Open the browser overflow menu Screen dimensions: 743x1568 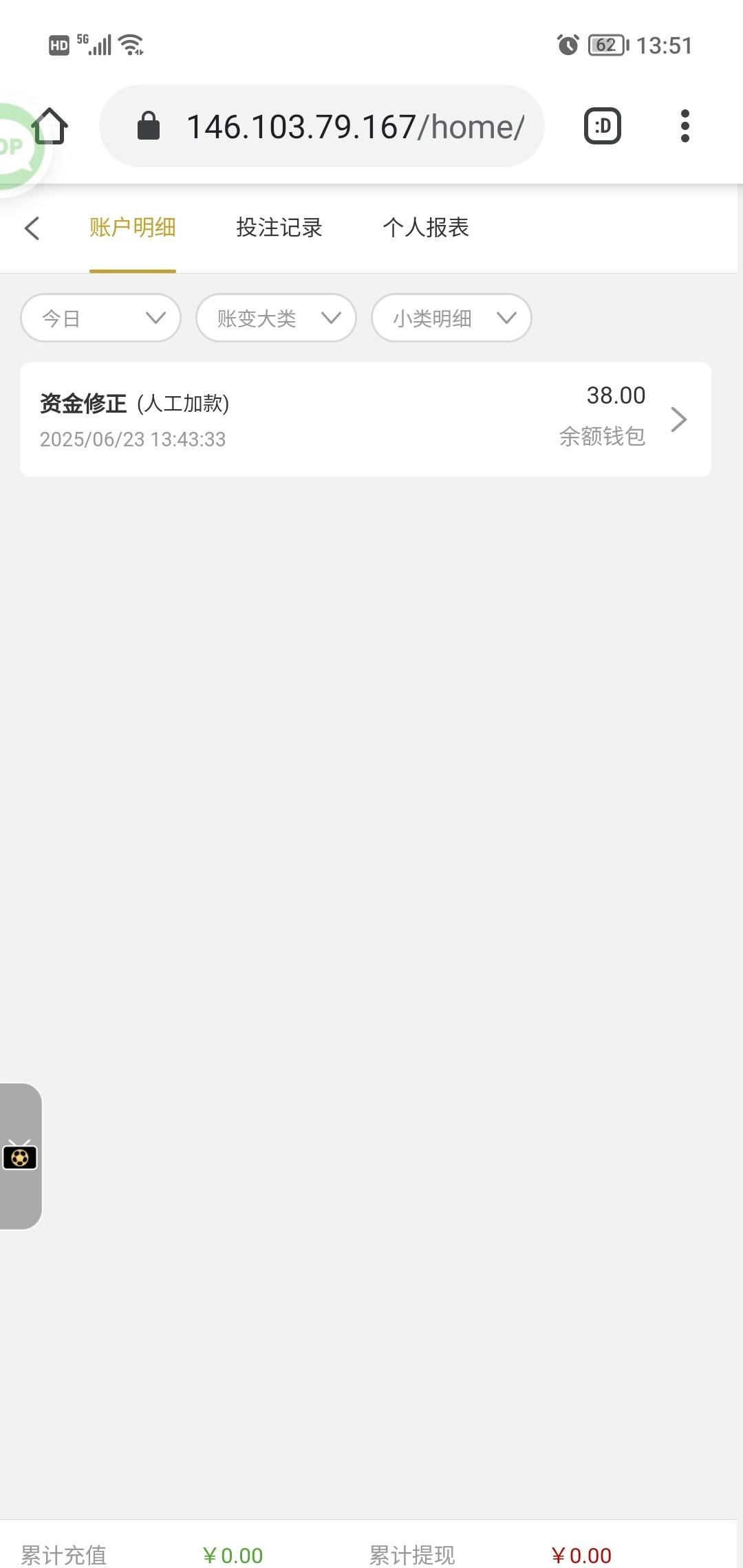click(x=684, y=127)
